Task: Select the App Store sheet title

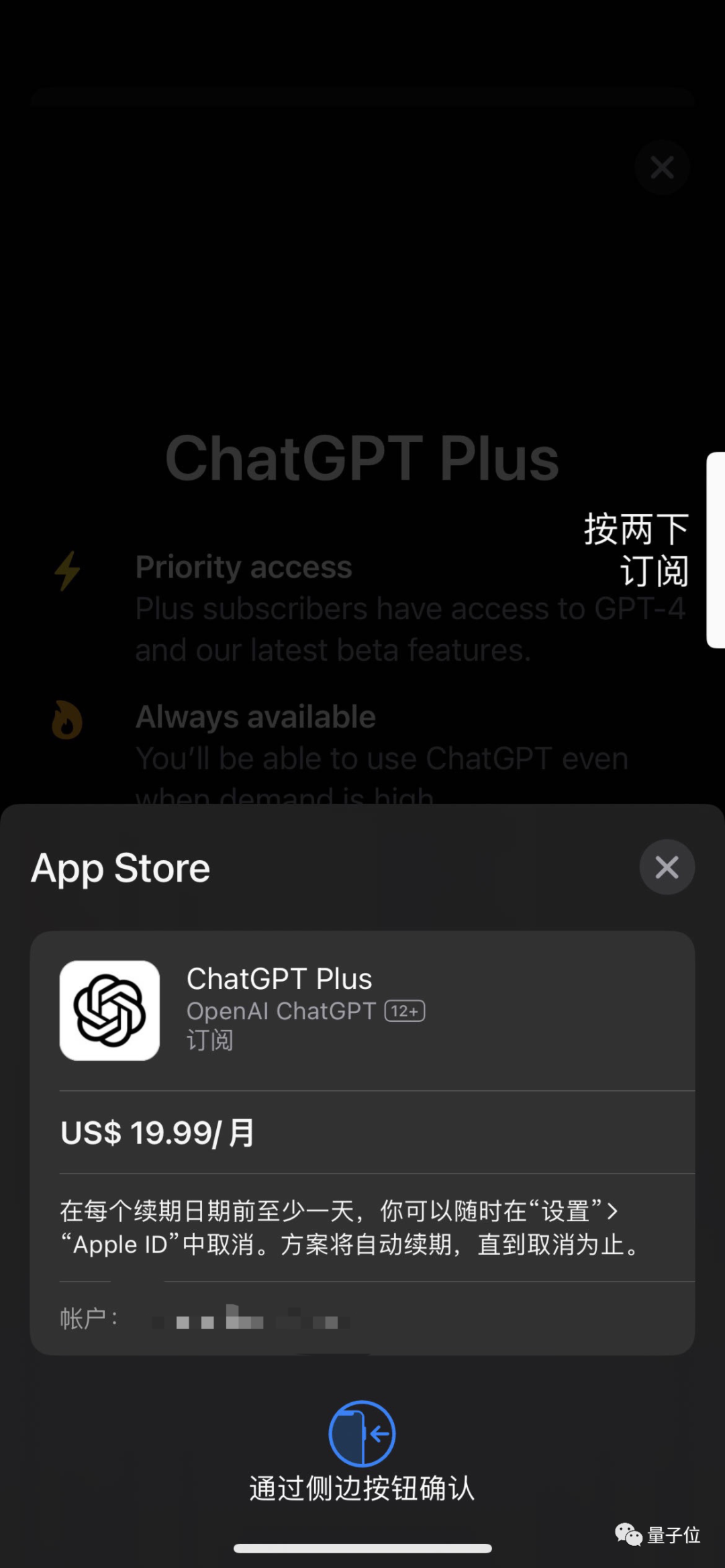Action: point(120,868)
